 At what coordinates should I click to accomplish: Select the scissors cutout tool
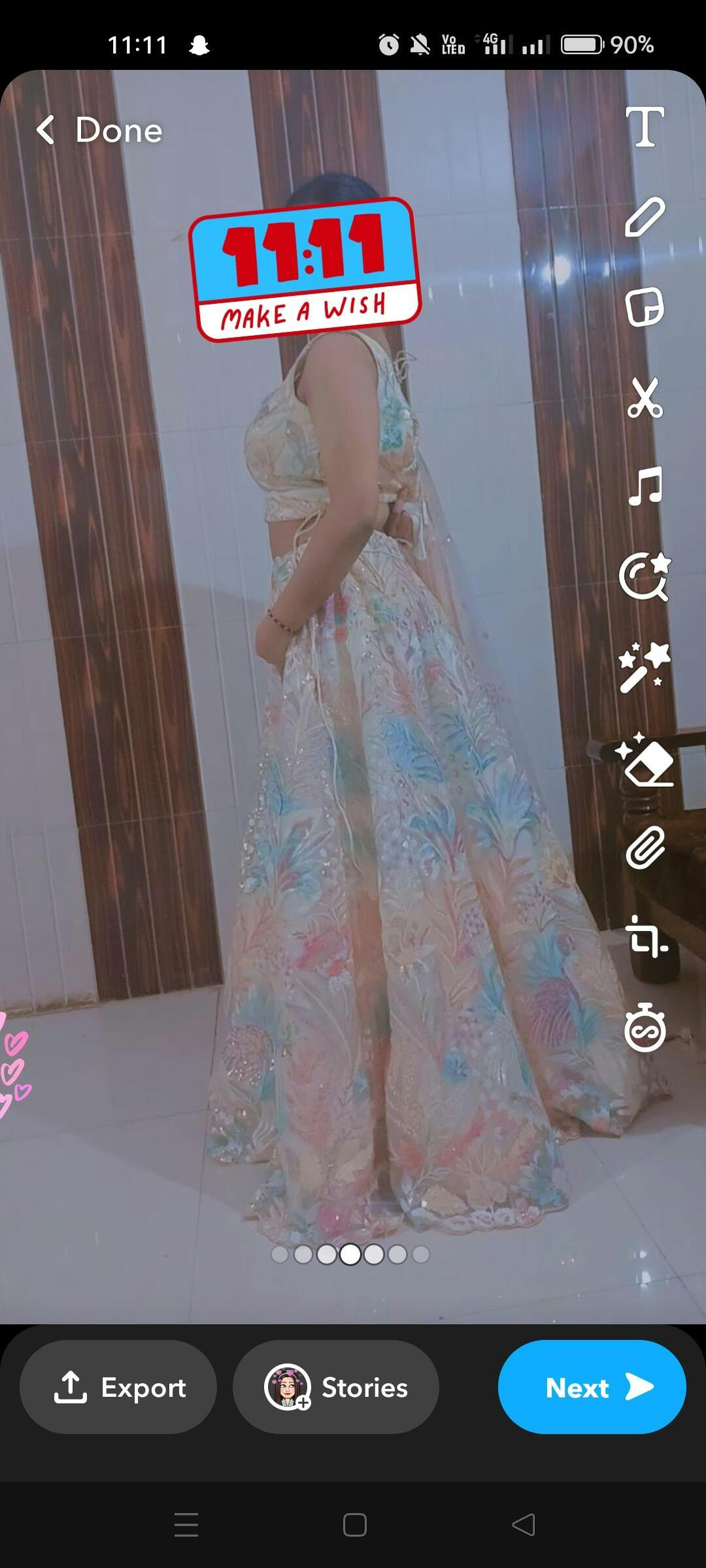tap(645, 397)
